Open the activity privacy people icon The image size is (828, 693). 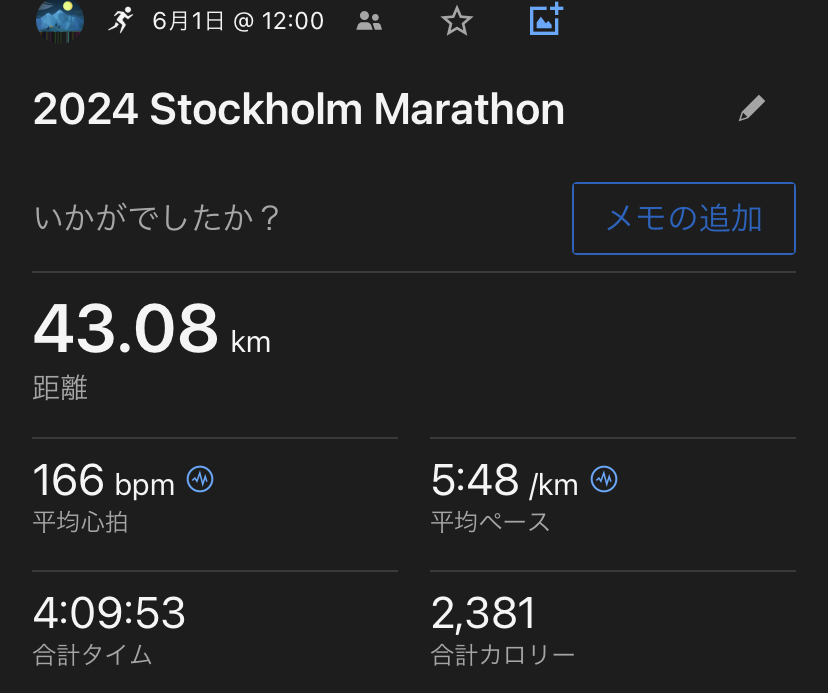click(x=369, y=21)
